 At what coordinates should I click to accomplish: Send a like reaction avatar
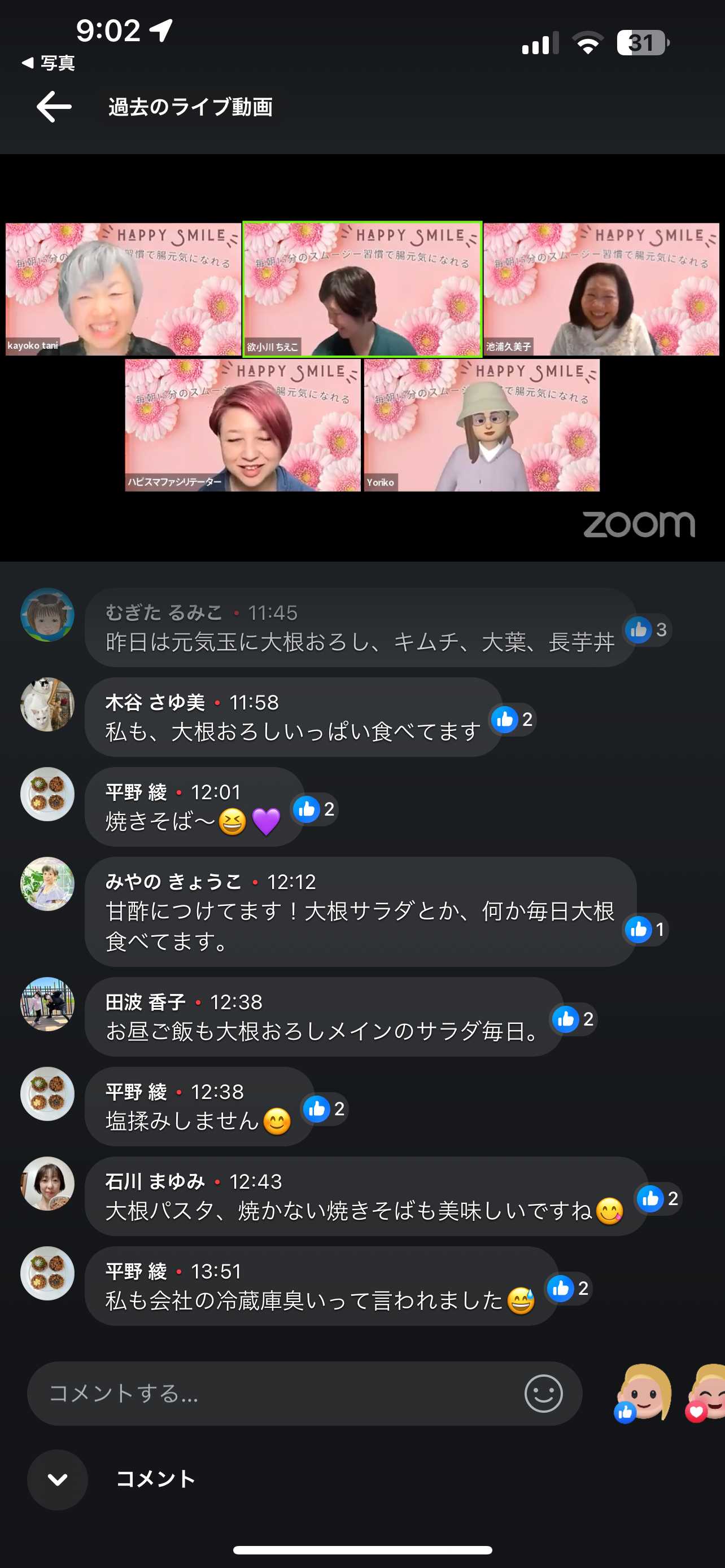click(x=643, y=1393)
